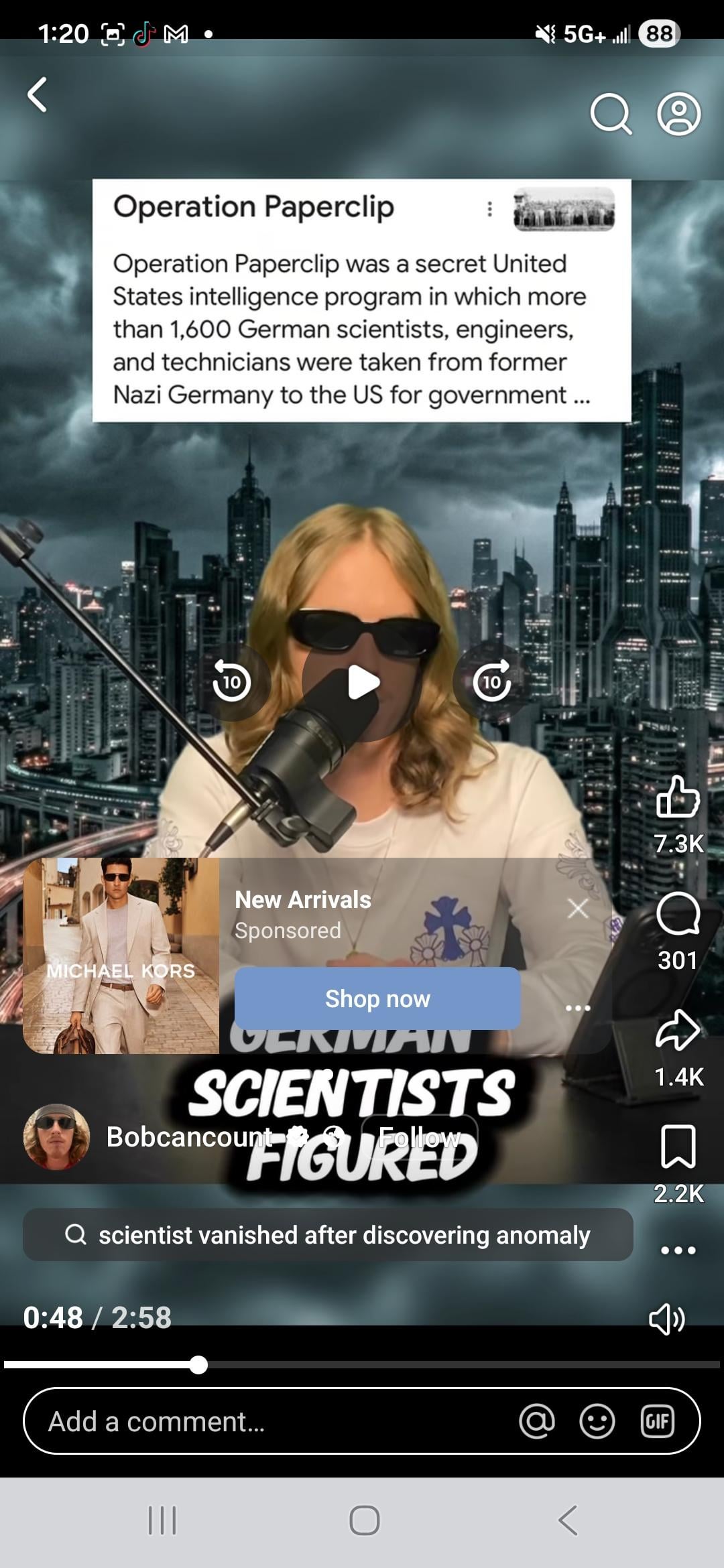The image size is (724, 1568).
Task: Open the sponsored ad's options menu
Action: click(x=578, y=1008)
